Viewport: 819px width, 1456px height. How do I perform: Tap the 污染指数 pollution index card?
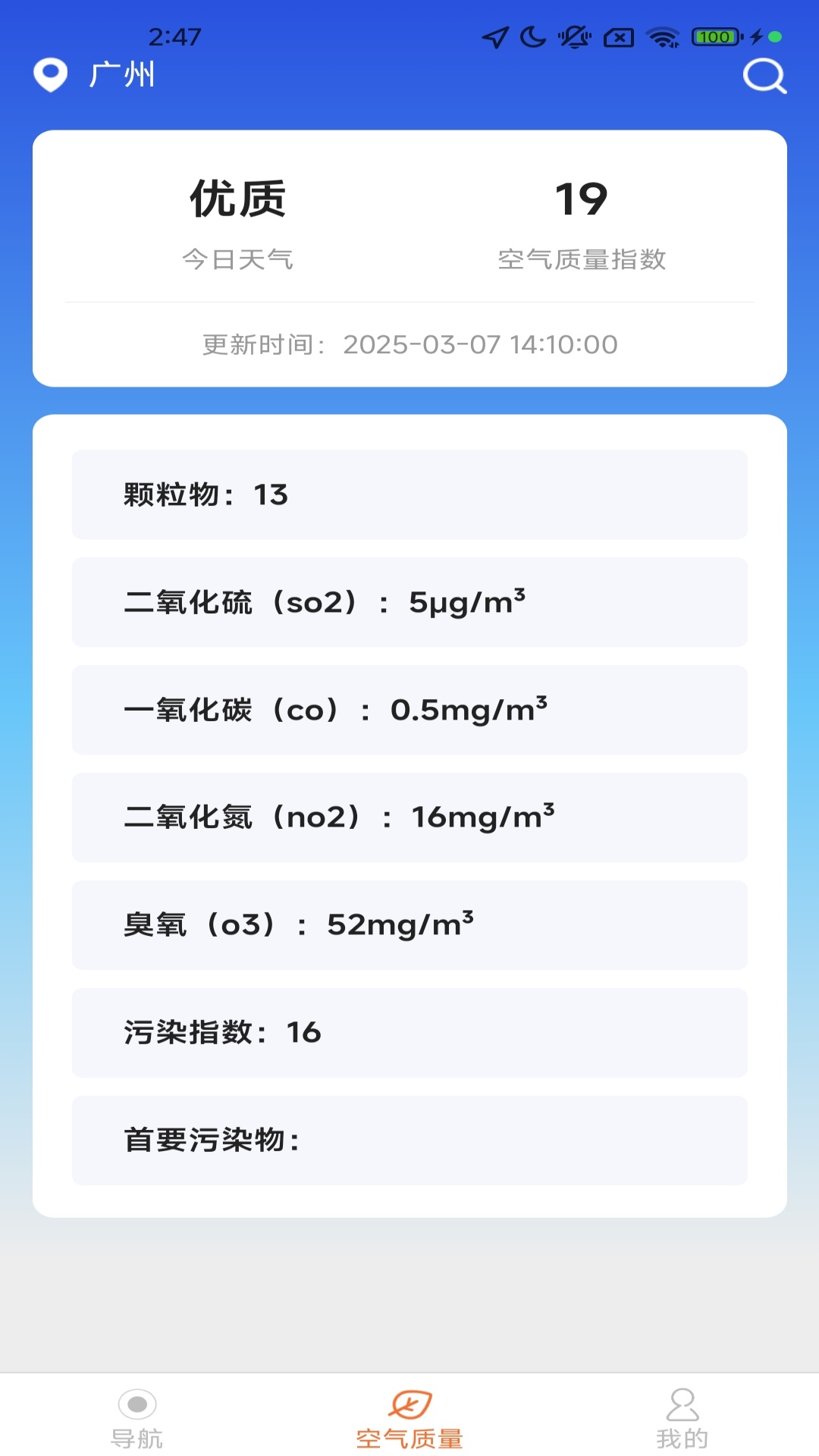[409, 1033]
